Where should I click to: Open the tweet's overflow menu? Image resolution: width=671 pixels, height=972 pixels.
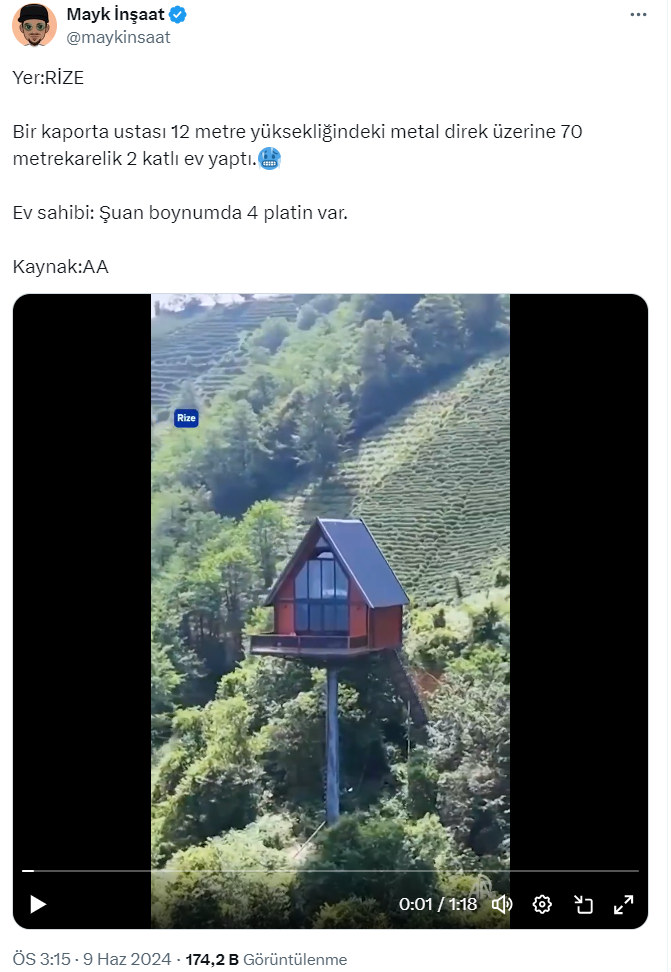click(x=638, y=15)
